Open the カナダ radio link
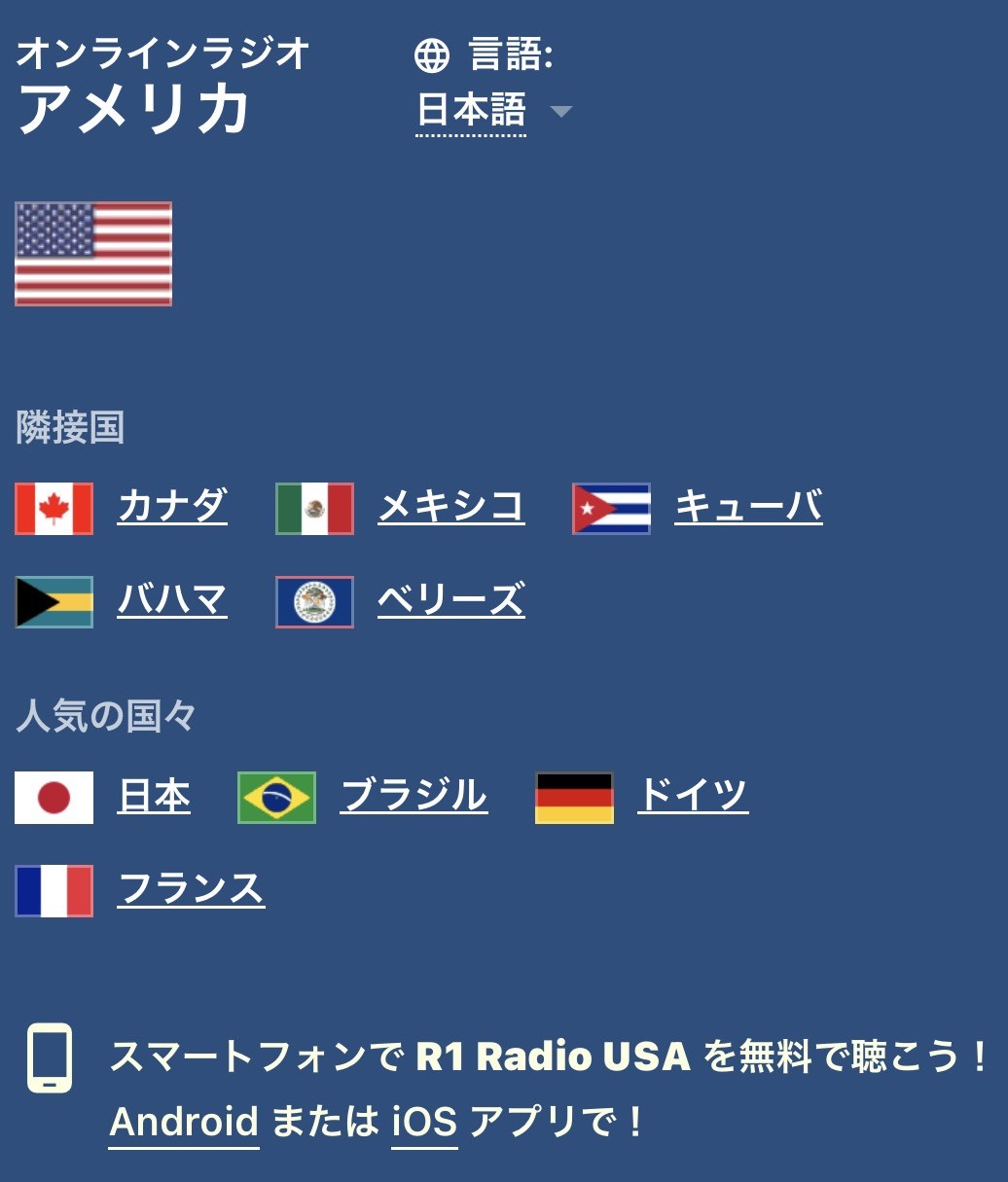 [172, 507]
